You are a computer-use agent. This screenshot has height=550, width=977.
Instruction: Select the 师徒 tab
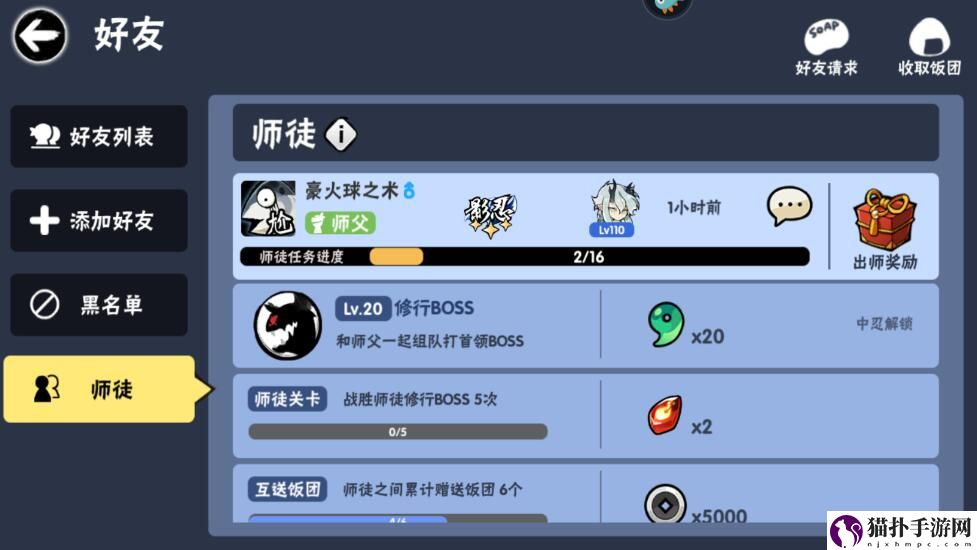99,389
